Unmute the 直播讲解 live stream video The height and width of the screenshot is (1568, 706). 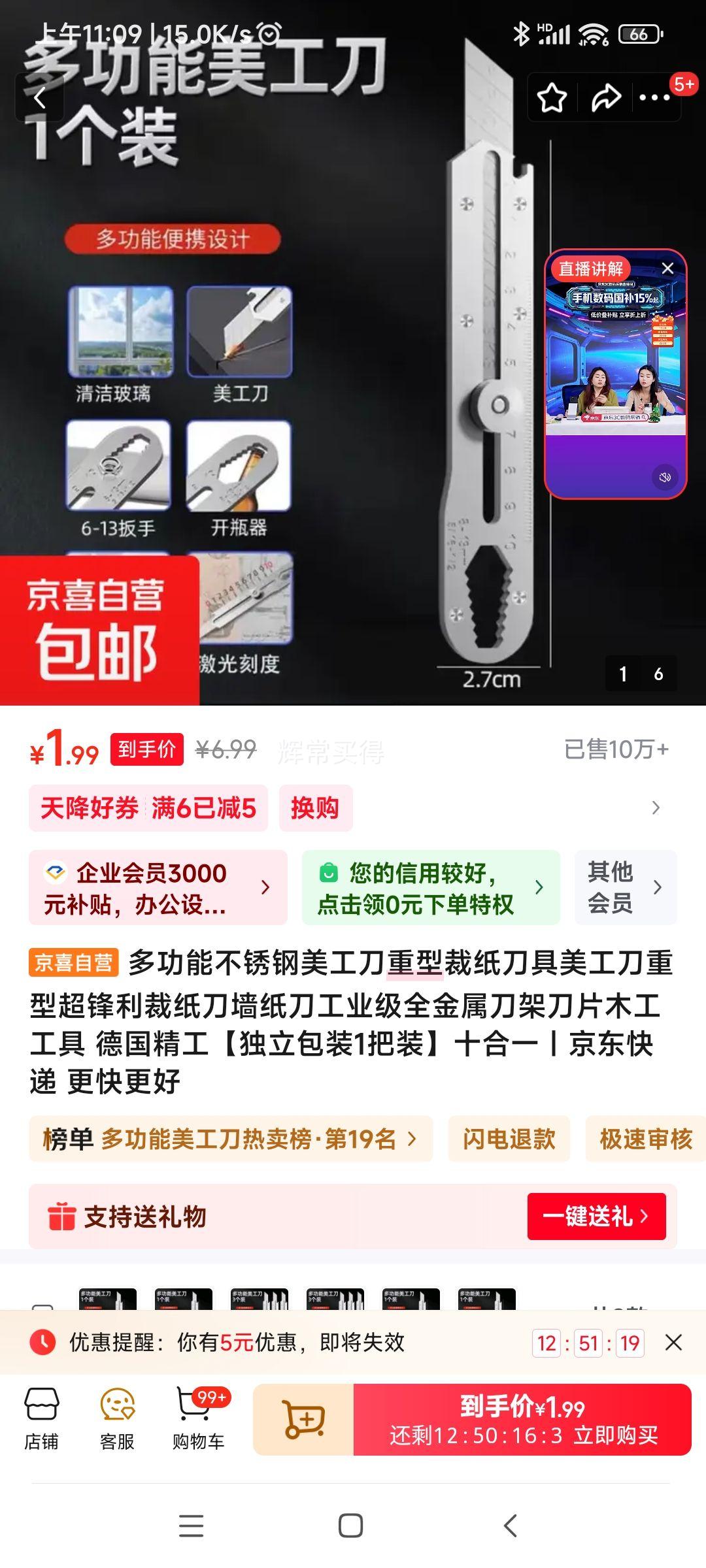(665, 478)
